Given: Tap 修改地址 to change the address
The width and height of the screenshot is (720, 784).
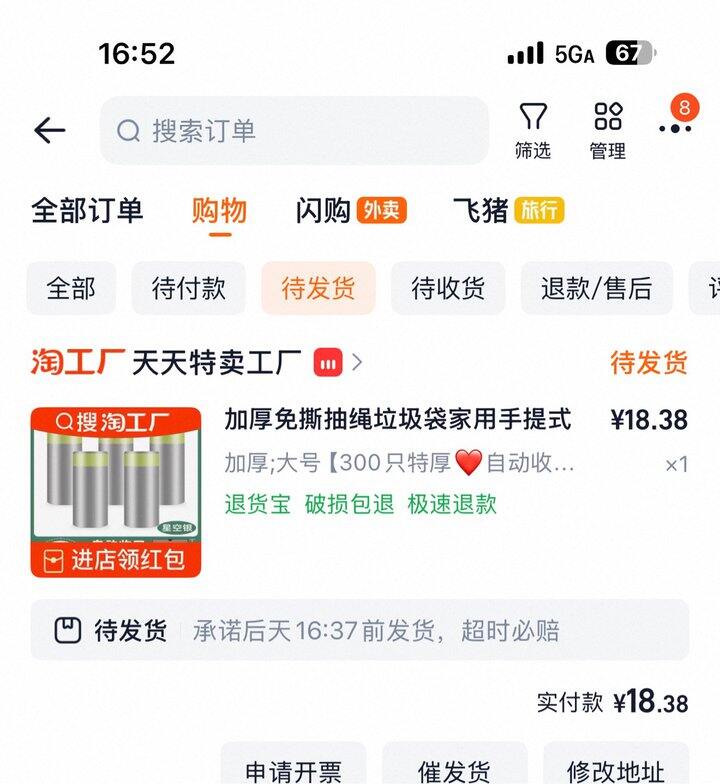Looking at the screenshot, I should (616, 770).
